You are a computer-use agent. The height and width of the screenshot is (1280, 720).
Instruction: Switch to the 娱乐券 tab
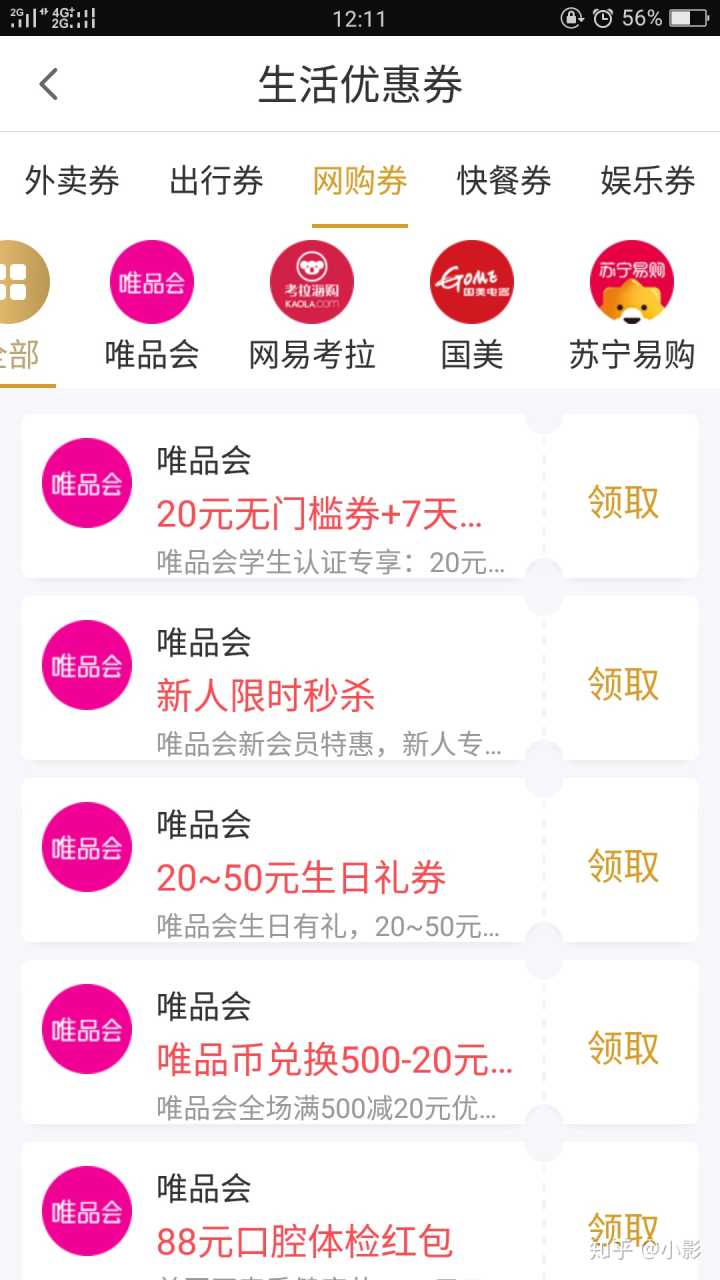[x=647, y=181]
